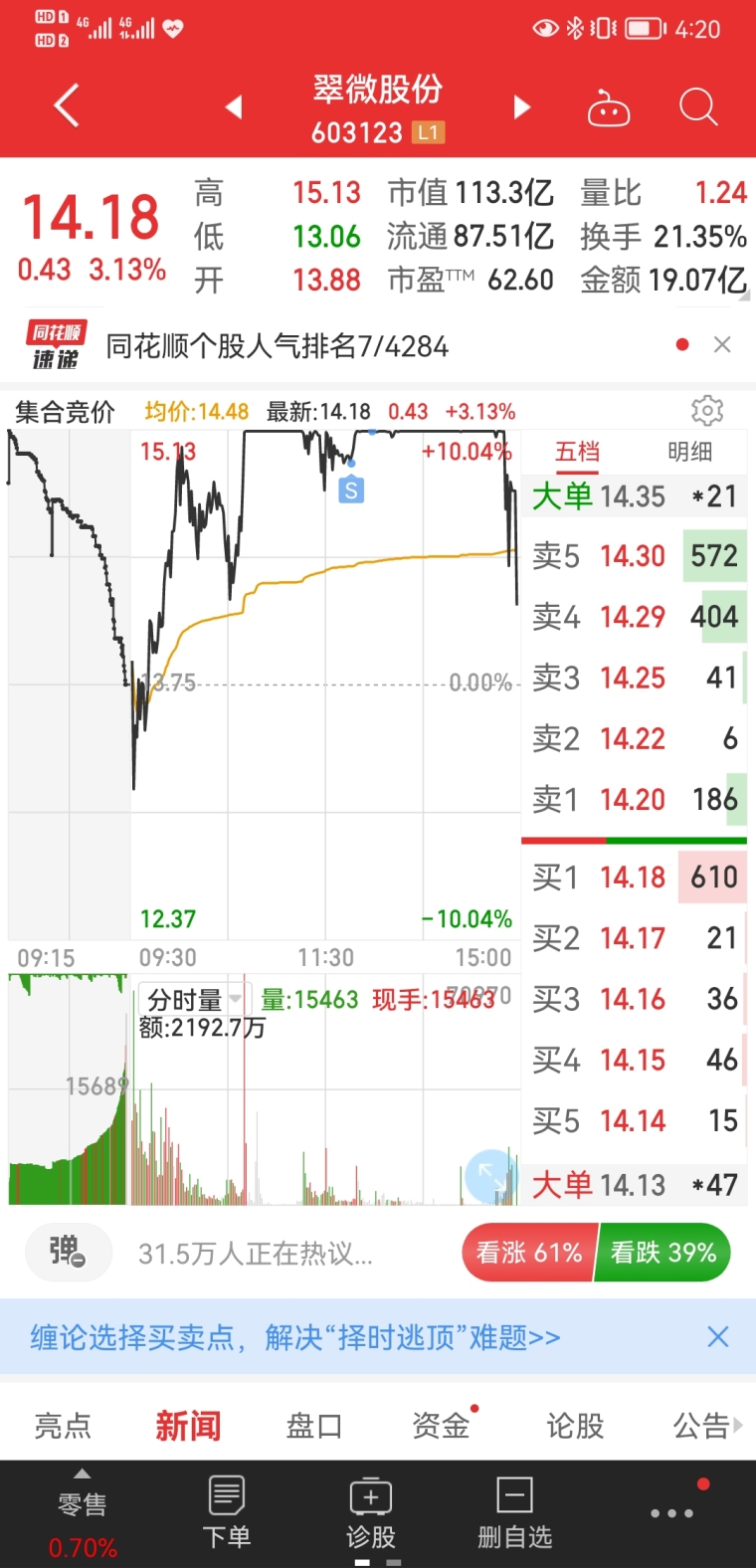Image resolution: width=756 pixels, height=1568 pixels.
Task: Close the 缠论选择买卖点 promo banner
Action: point(717,1336)
